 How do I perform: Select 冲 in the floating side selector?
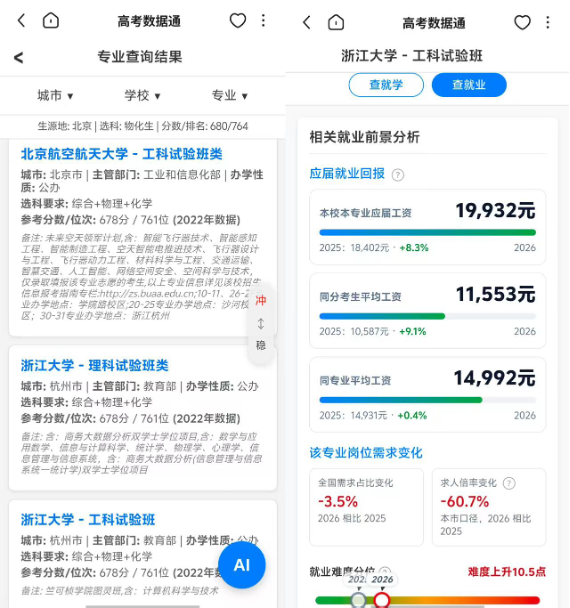[x=261, y=301]
